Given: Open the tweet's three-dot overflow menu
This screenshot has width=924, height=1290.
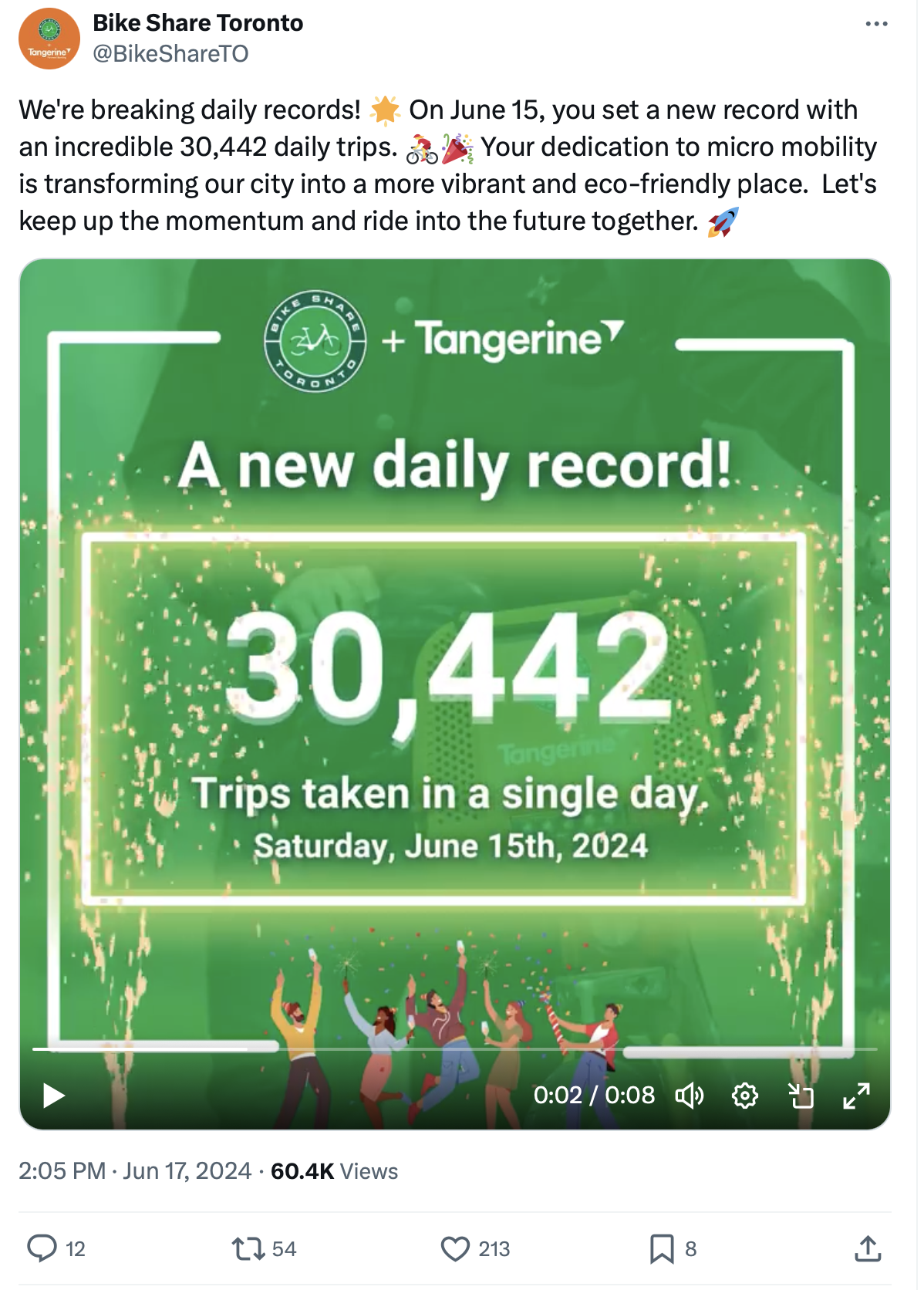Looking at the screenshot, I should tap(876, 24).
